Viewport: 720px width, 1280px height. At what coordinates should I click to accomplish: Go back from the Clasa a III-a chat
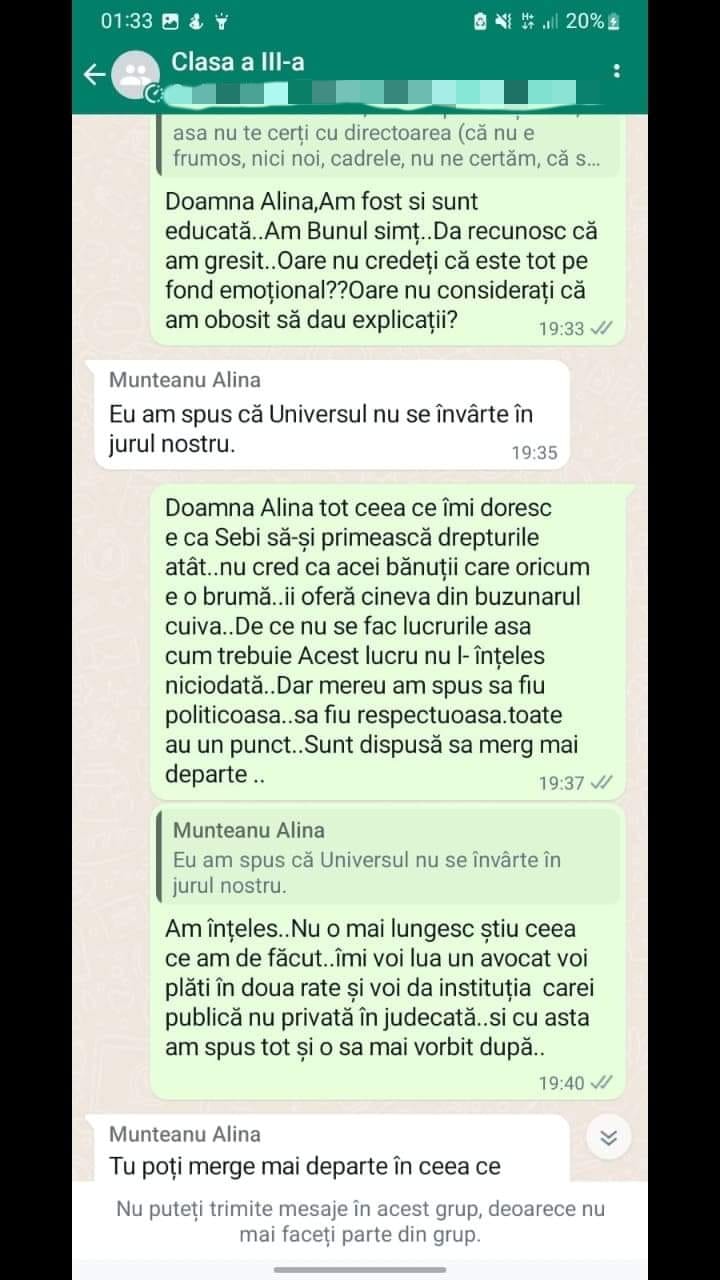coord(95,74)
